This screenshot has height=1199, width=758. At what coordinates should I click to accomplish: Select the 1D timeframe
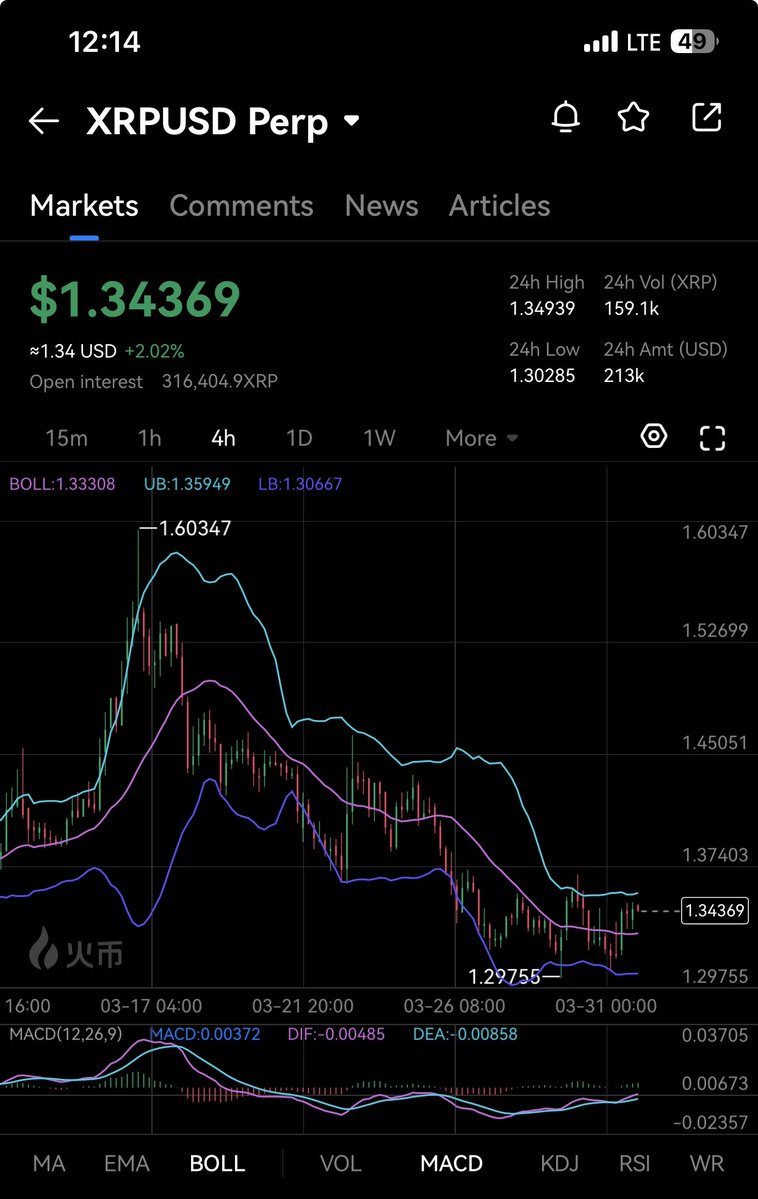point(299,438)
